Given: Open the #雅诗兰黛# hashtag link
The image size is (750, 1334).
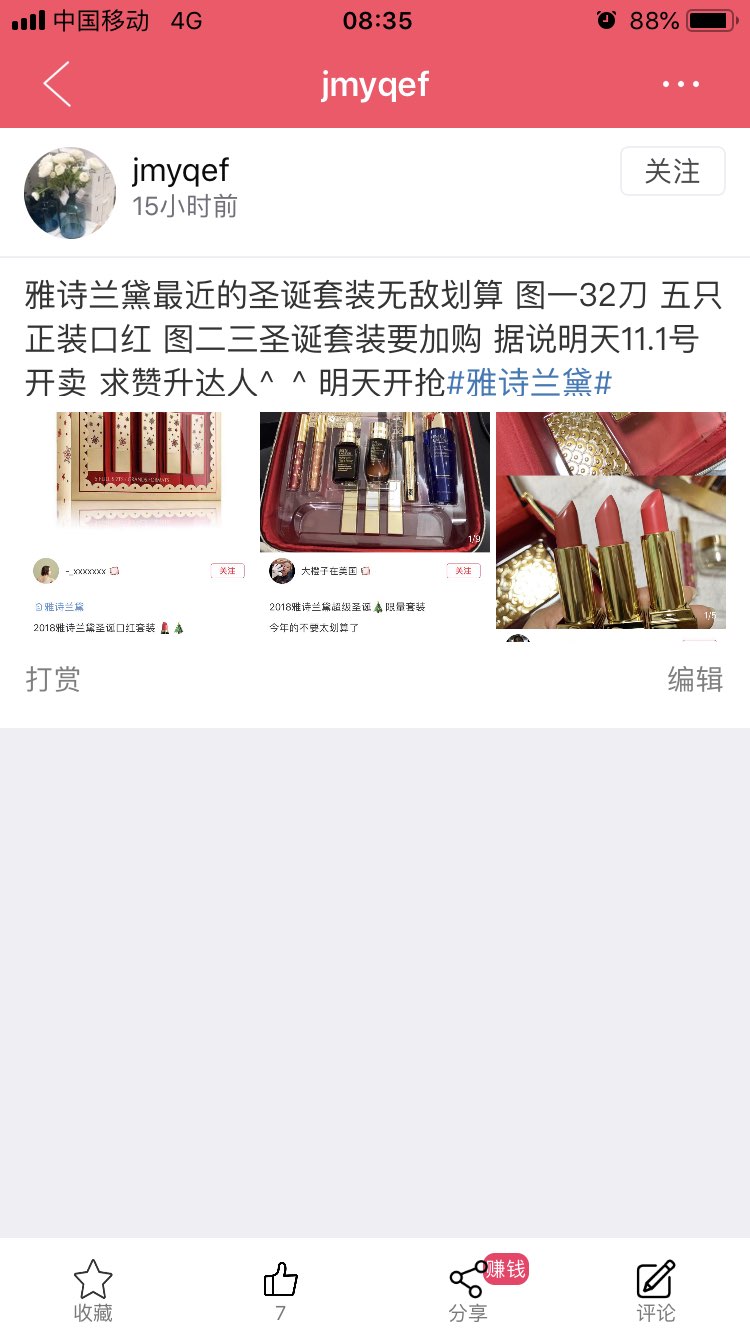Looking at the screenshot, I should tap(528, 382).
